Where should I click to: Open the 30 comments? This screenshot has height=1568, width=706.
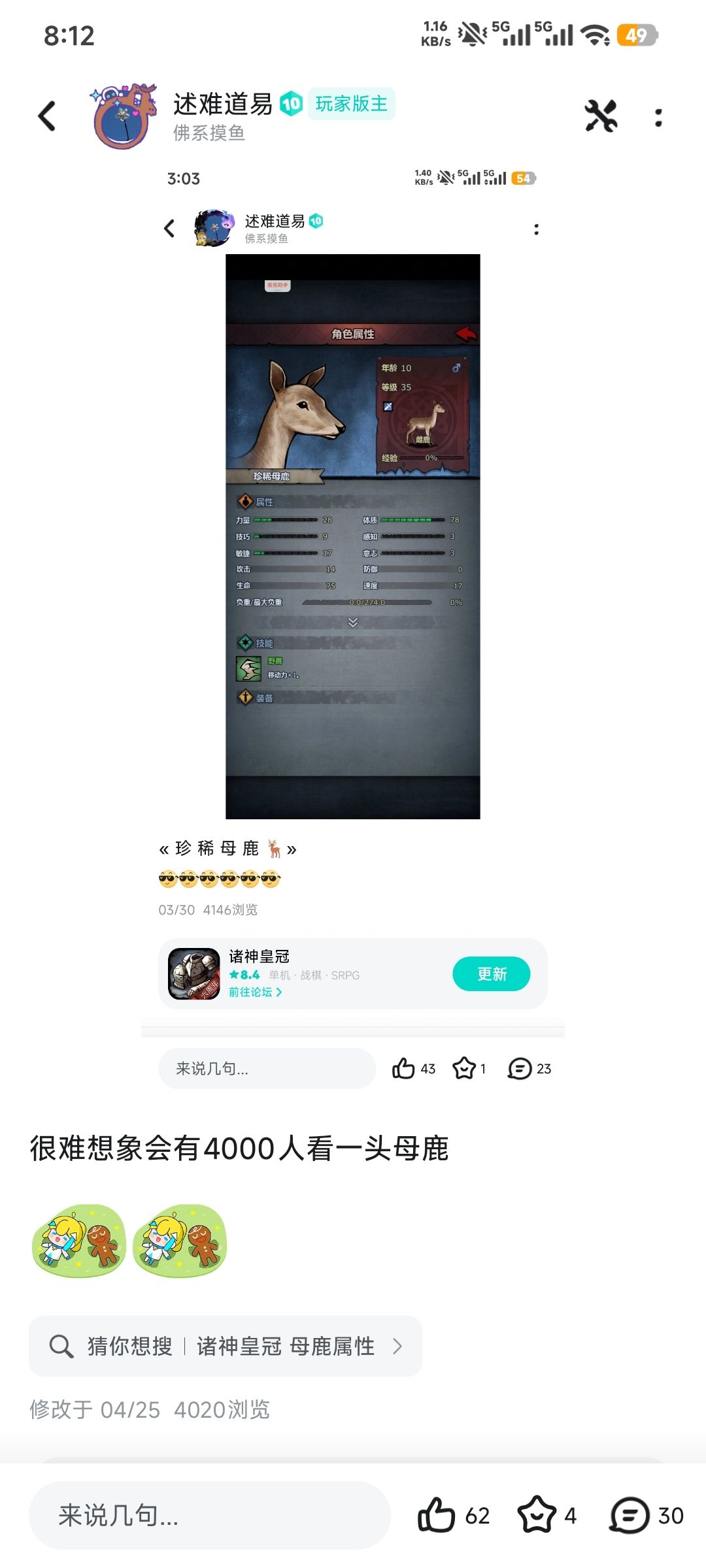(x=647, y=1515)
